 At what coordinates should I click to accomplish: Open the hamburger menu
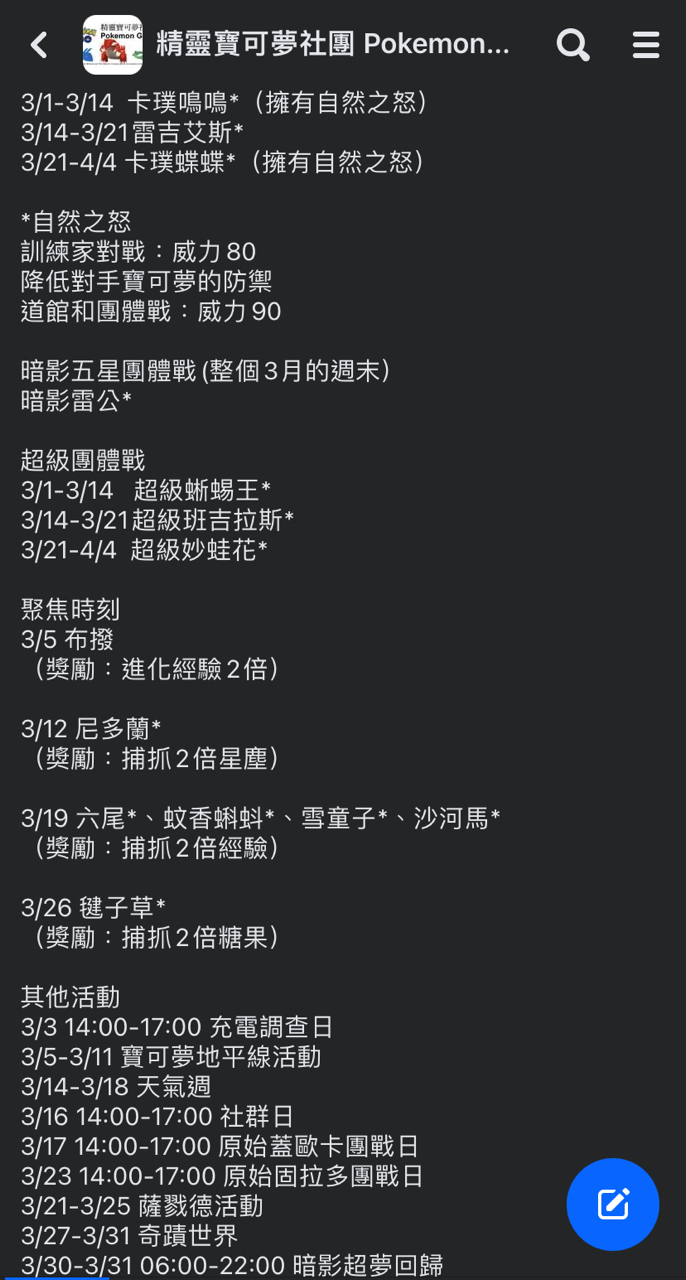coord(646,44)
